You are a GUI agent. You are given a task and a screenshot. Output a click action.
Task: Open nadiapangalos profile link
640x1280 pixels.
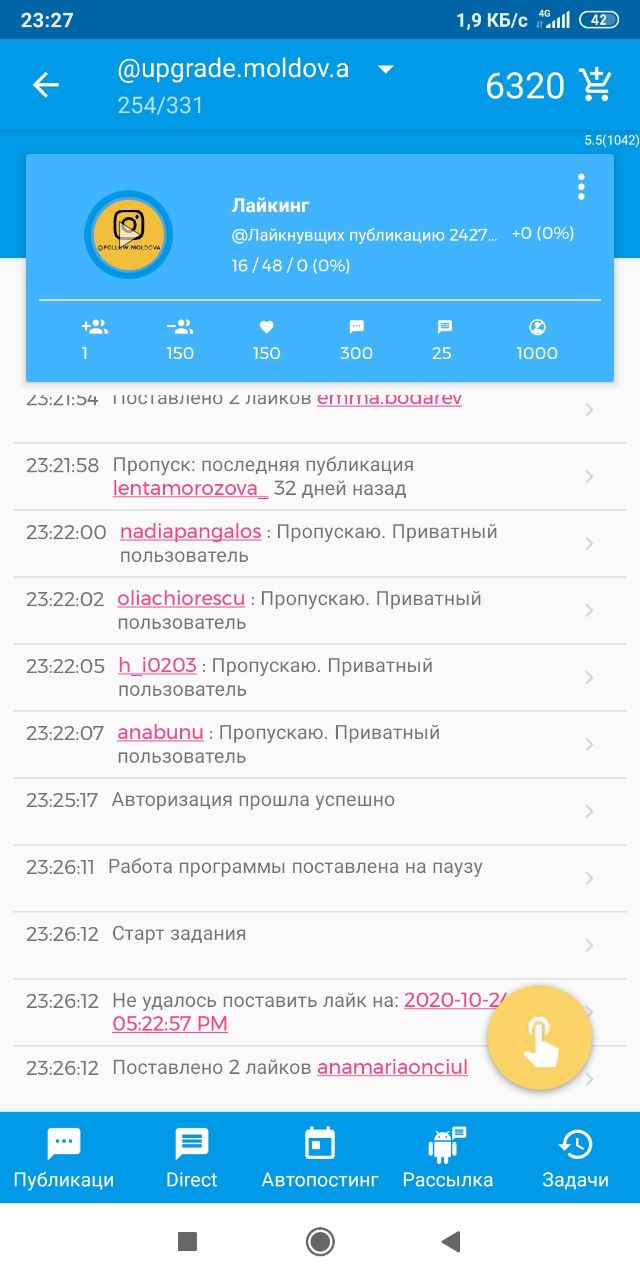pos(190,531)
